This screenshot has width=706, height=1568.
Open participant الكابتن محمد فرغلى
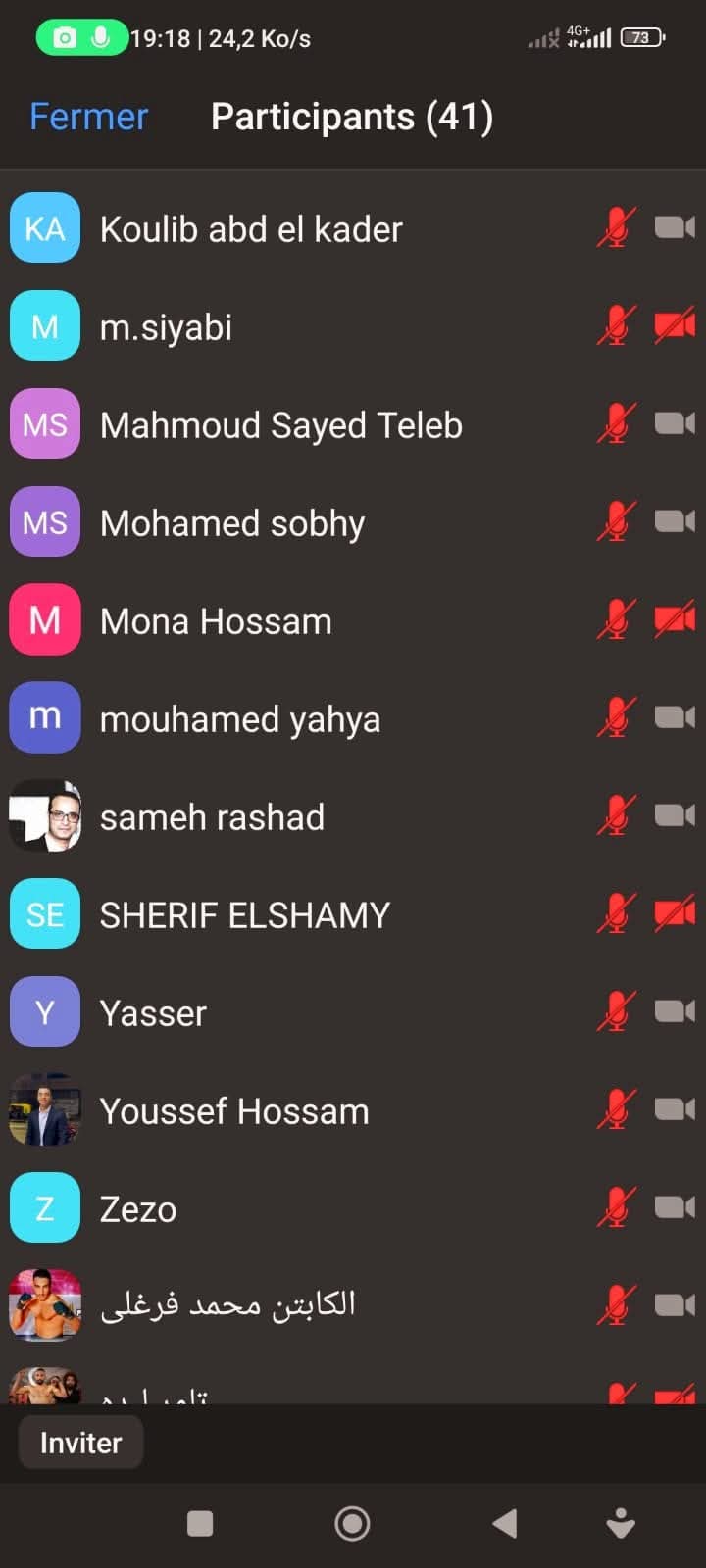[227, 1305]
